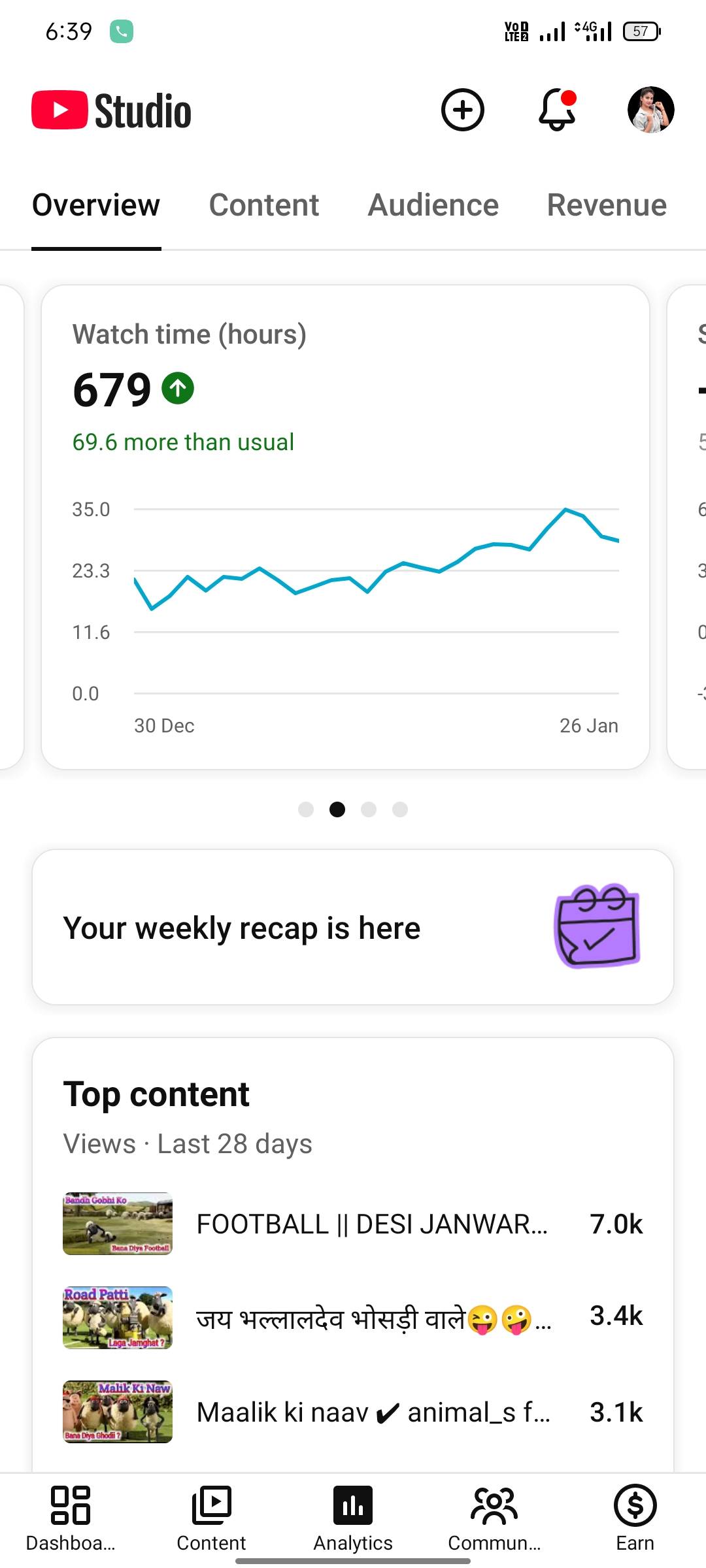
Task: Open the Earn tab
Action: (x=635, y=1518)
